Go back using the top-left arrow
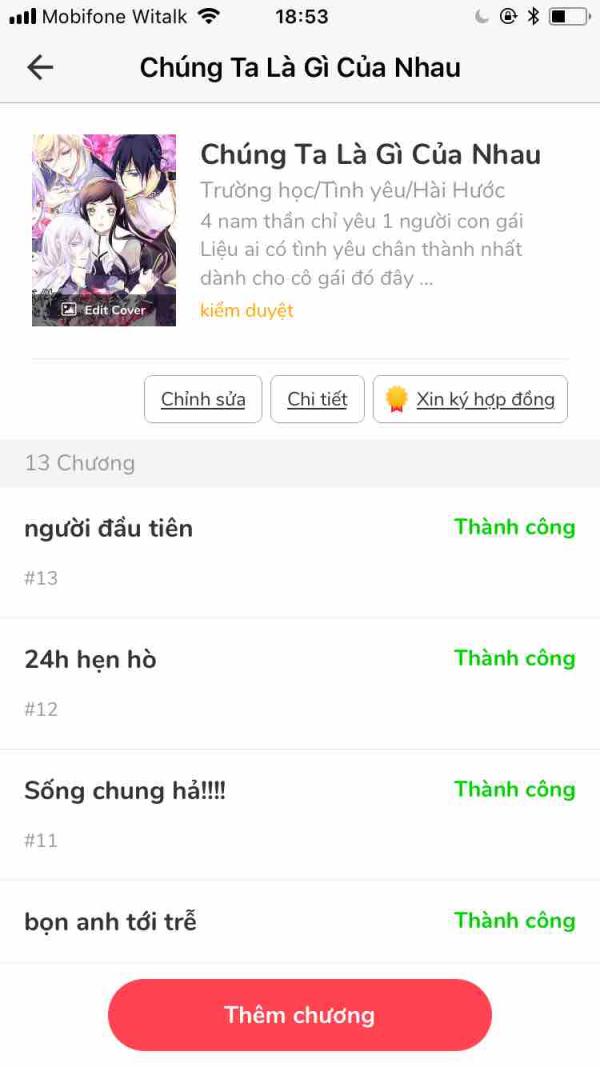The height and width of the screenshot is (1067, 600). [40, 67]
